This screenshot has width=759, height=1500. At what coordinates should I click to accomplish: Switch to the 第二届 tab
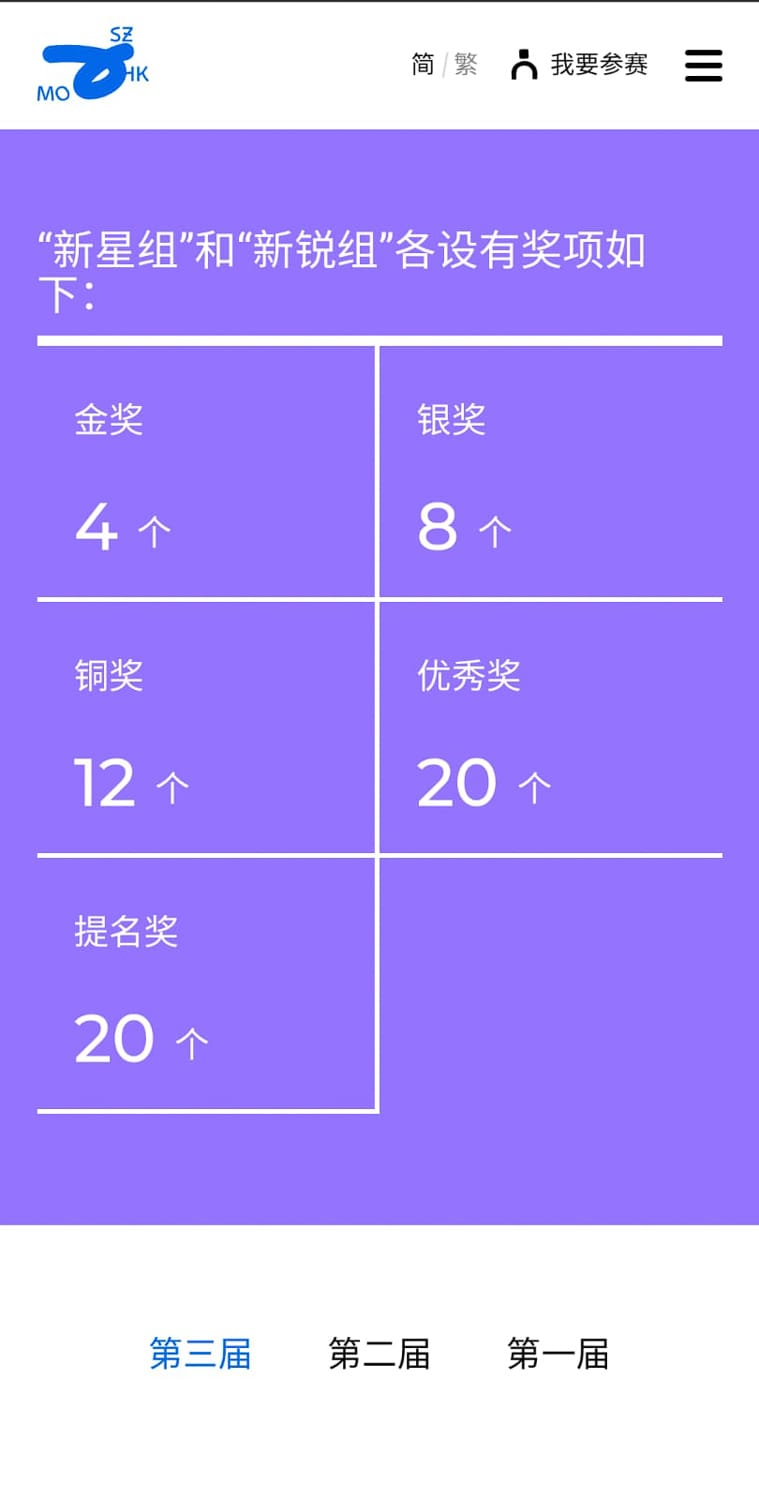coord(379,1354)
